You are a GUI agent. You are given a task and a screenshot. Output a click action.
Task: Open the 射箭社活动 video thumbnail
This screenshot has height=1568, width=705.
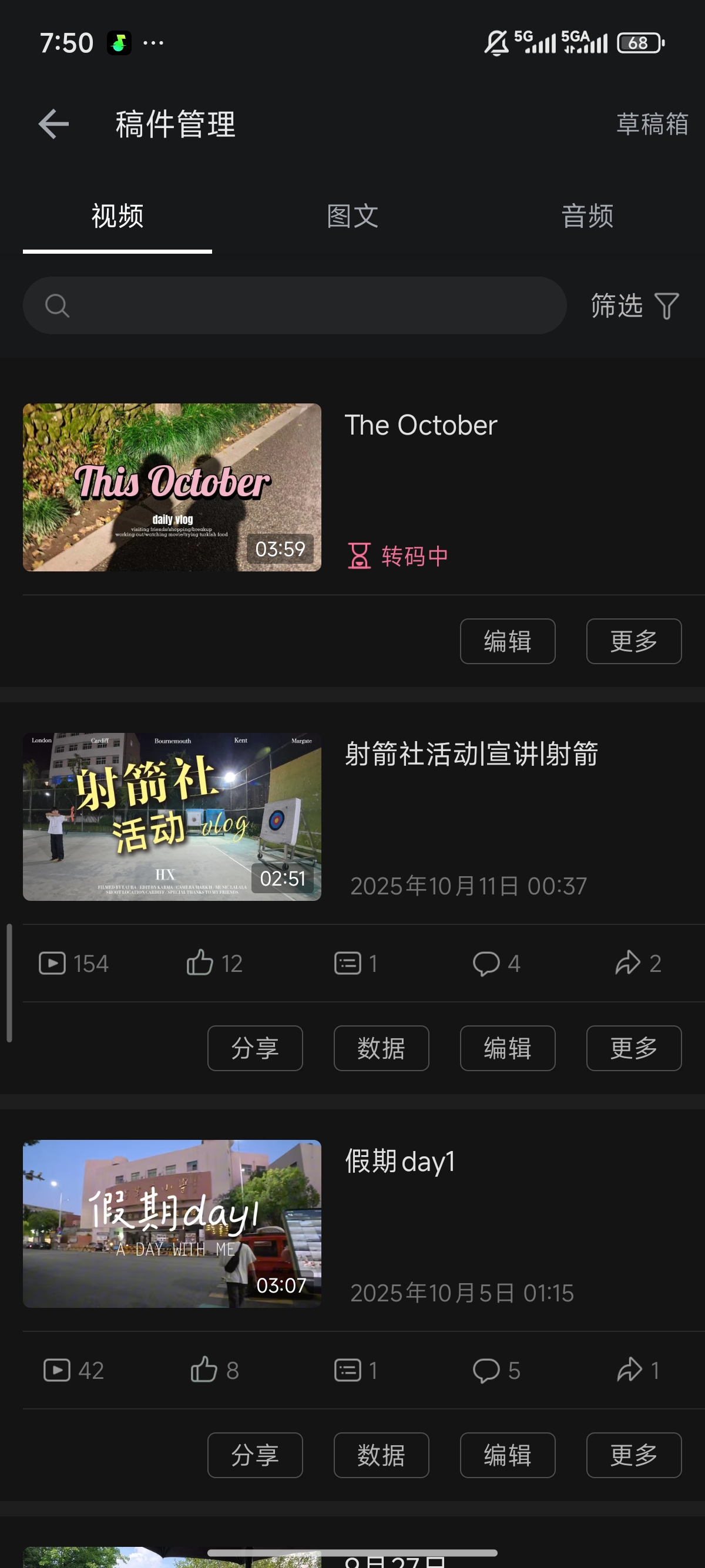(x=172, y=817)
